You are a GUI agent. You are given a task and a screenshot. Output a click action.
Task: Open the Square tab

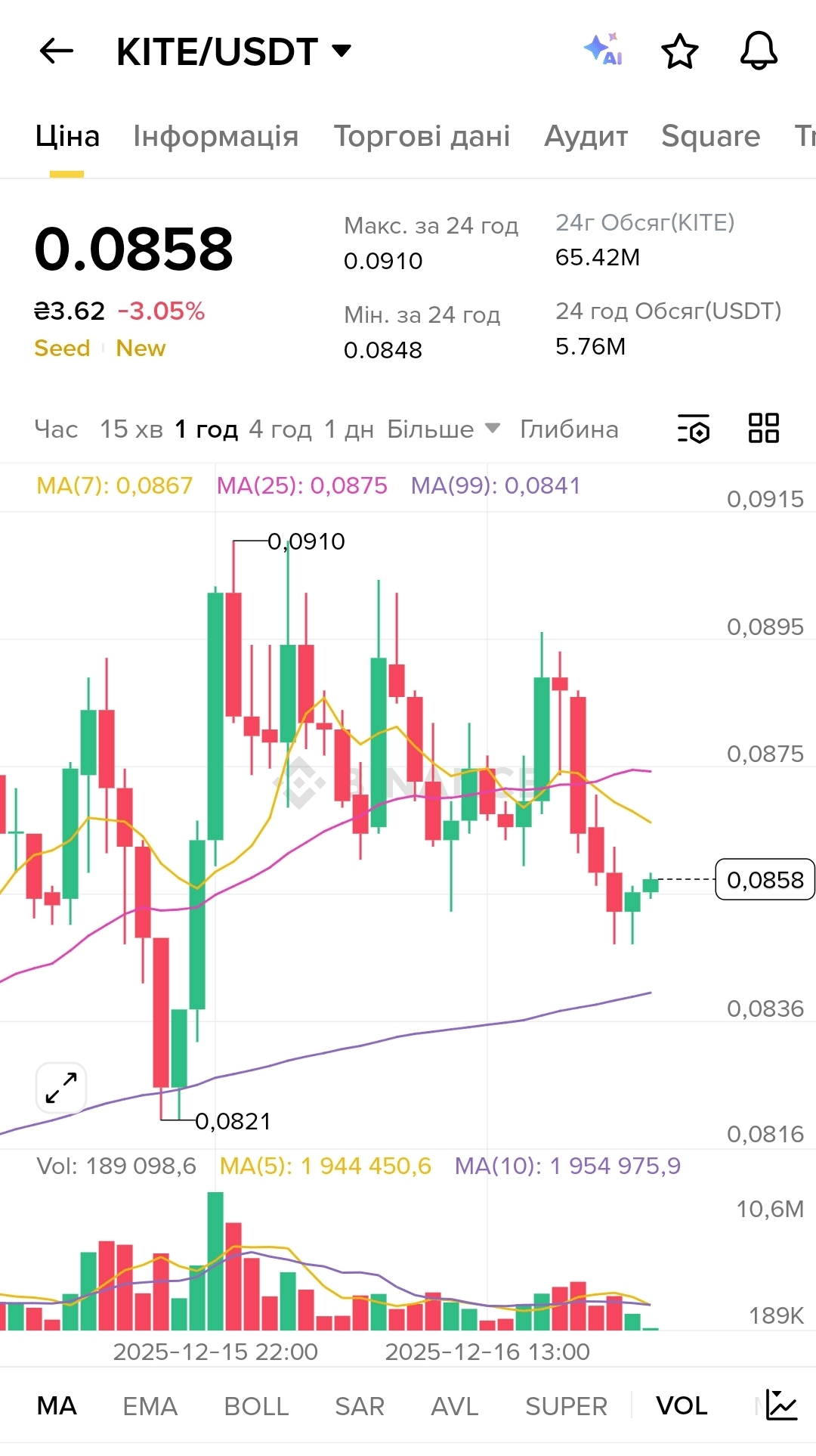[x=710, y=137]
